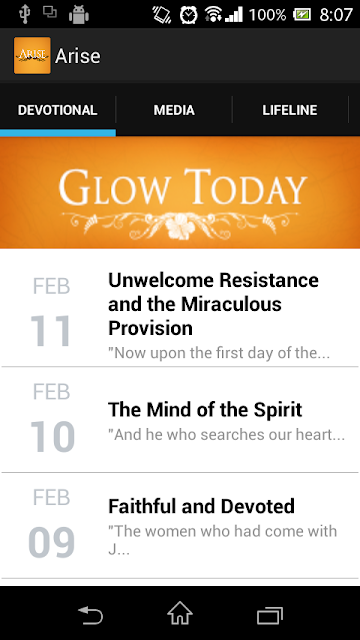The width and height of the screenshot is (360, 640).
Task: Open the Faithful and Devoted devotional
Action: [x=180, y=526]
